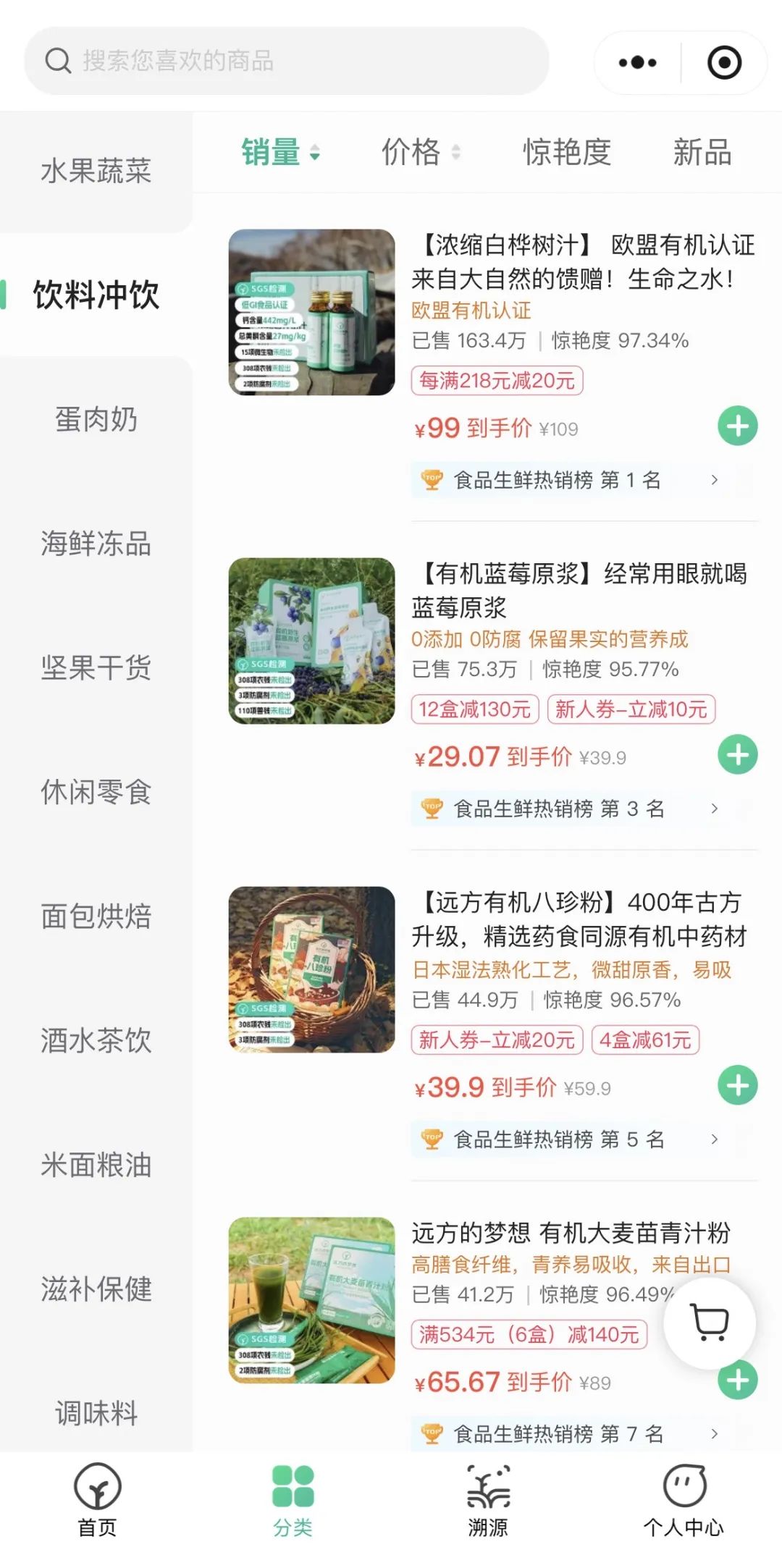The height and width of the screenshot is (1568, 782).
Task: Open the floating shopping cart
Action: coord(709,1323)
